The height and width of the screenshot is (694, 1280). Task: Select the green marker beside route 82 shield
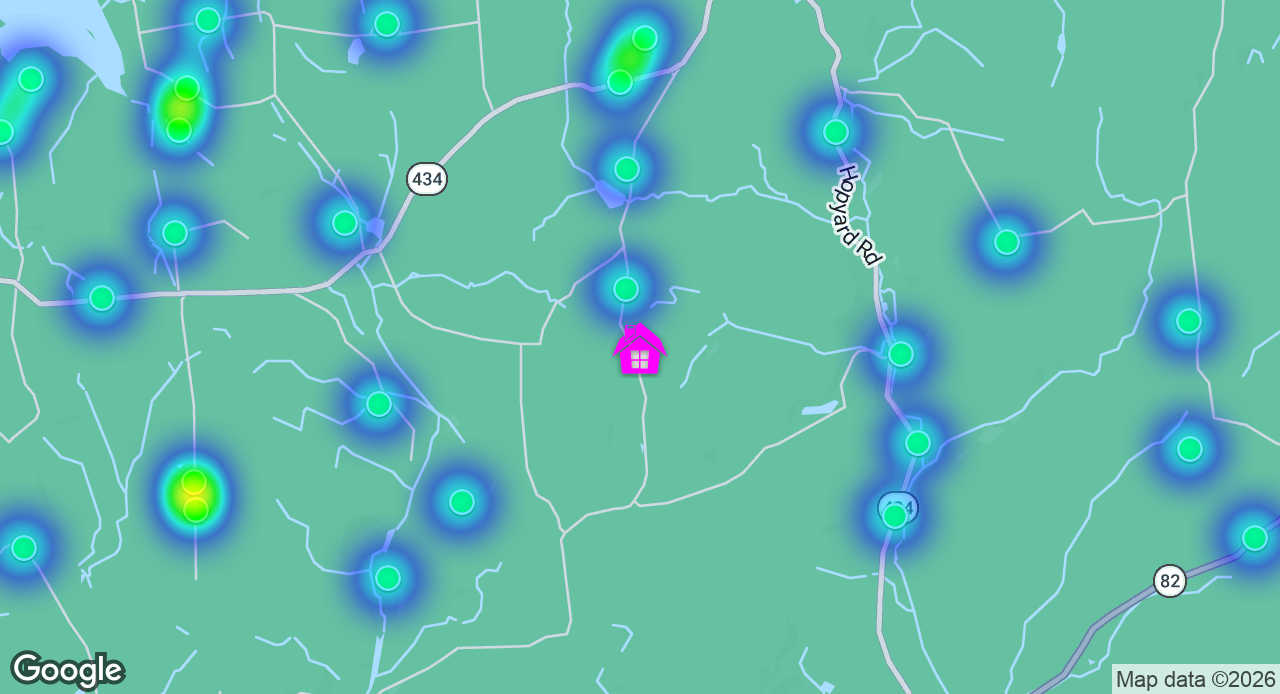tap(1254, 538)
